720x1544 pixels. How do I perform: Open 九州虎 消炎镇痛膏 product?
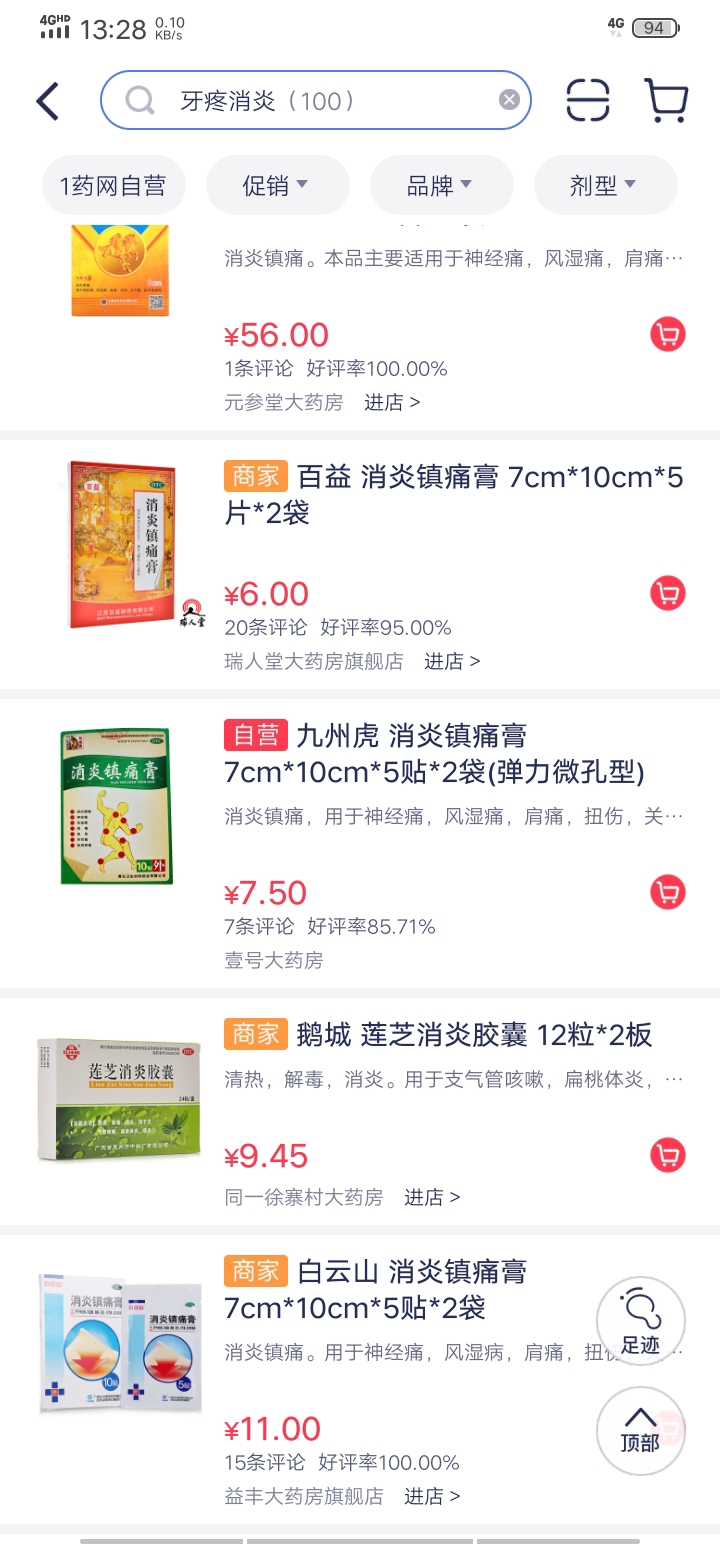point(435,754)
